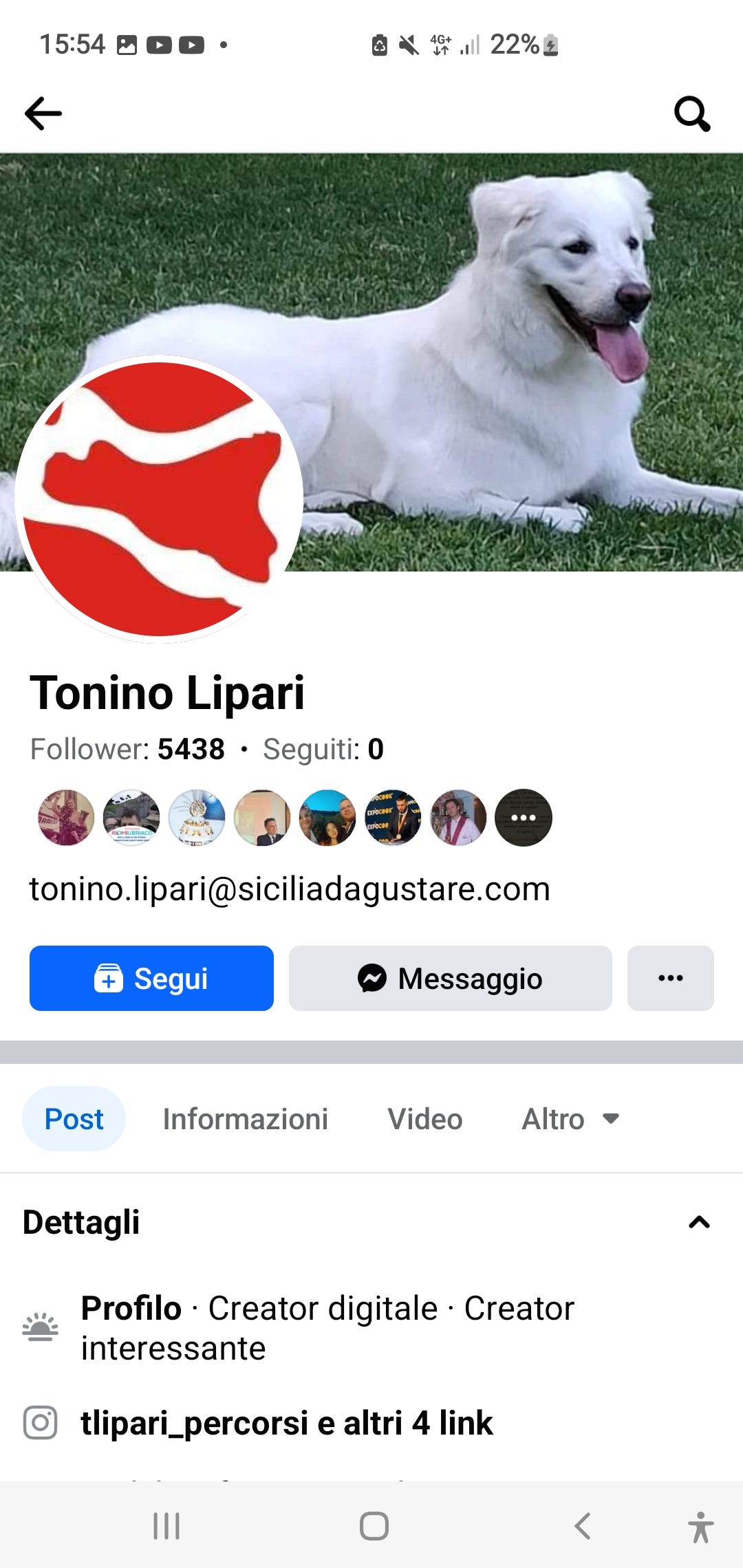Open the search magnifier icon
The width and height of the screenshot is (743, 1568).
point(692,113)
